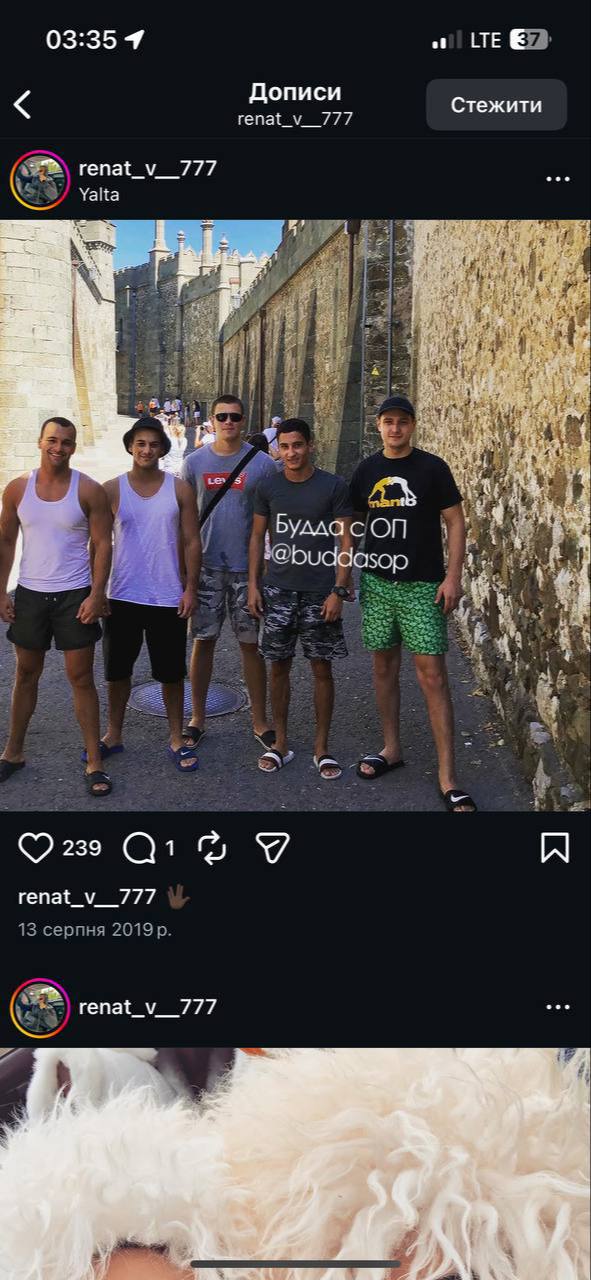
Task: Open renat_v__777 username in the Yalta post header
Action: pos(148,168)
